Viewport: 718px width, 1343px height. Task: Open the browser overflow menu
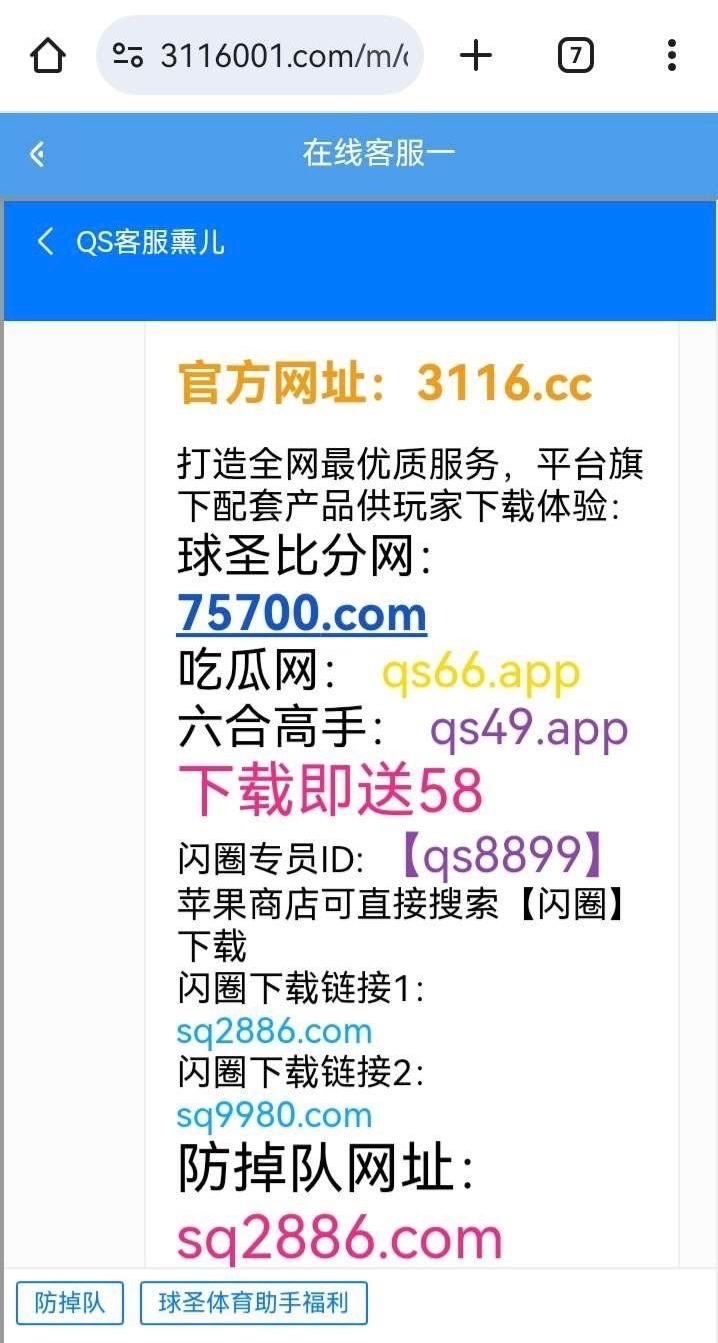point(672,55)
